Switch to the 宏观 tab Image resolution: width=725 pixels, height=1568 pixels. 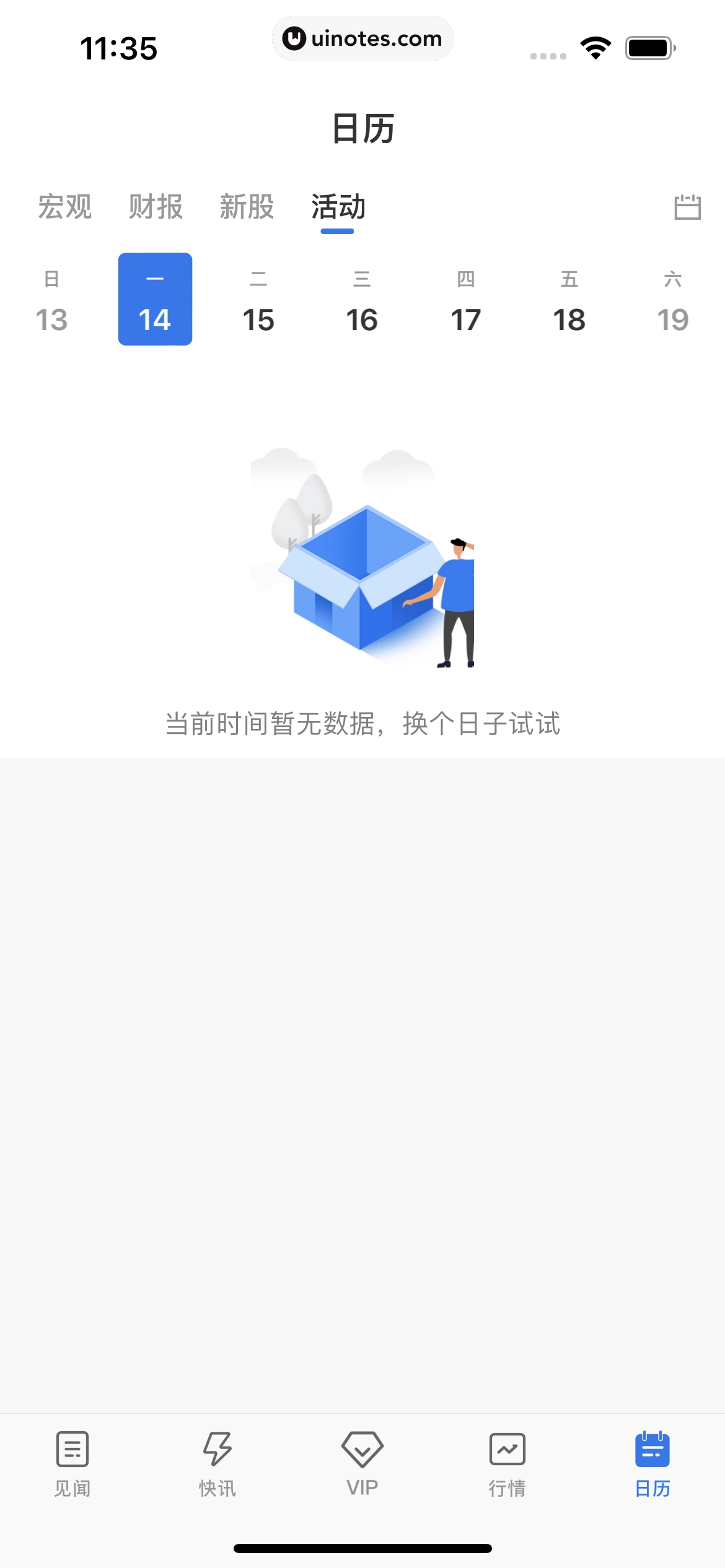(x=65, y=208)
